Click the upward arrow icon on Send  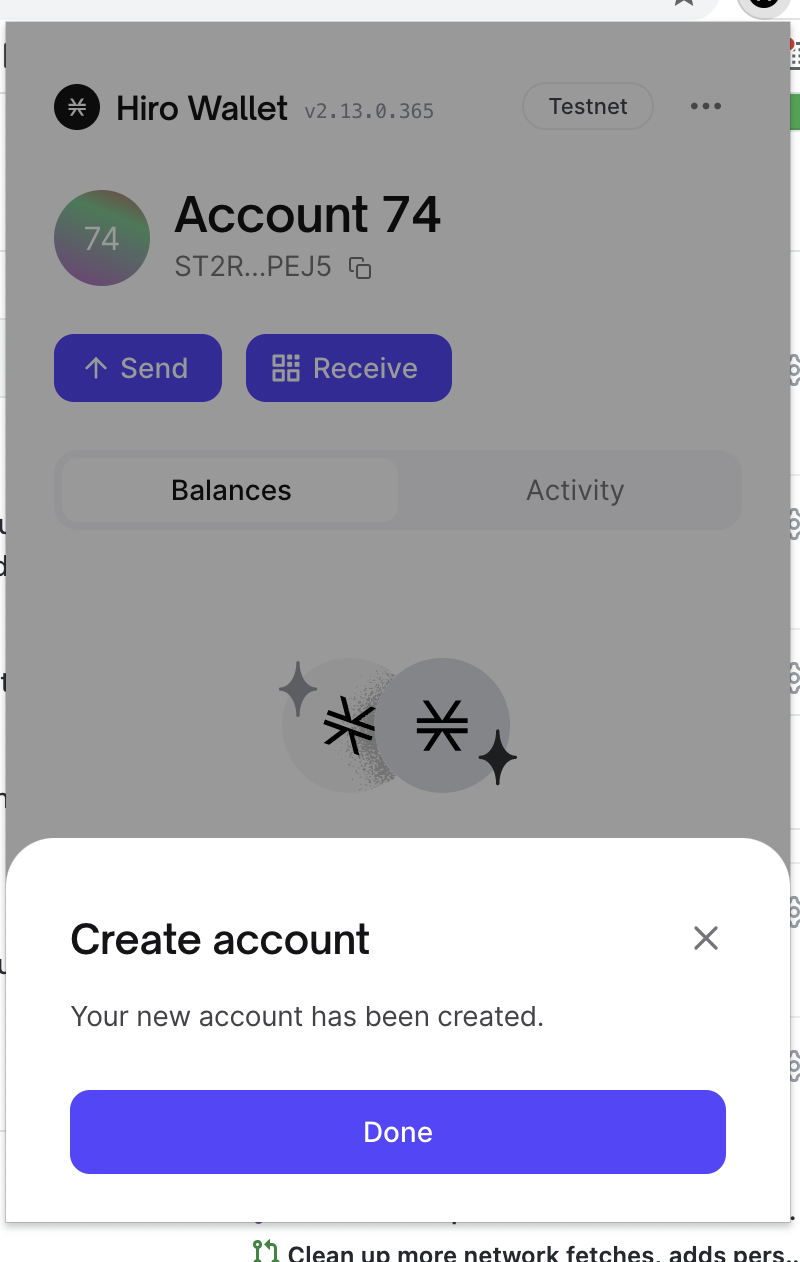tap(95, 367)
